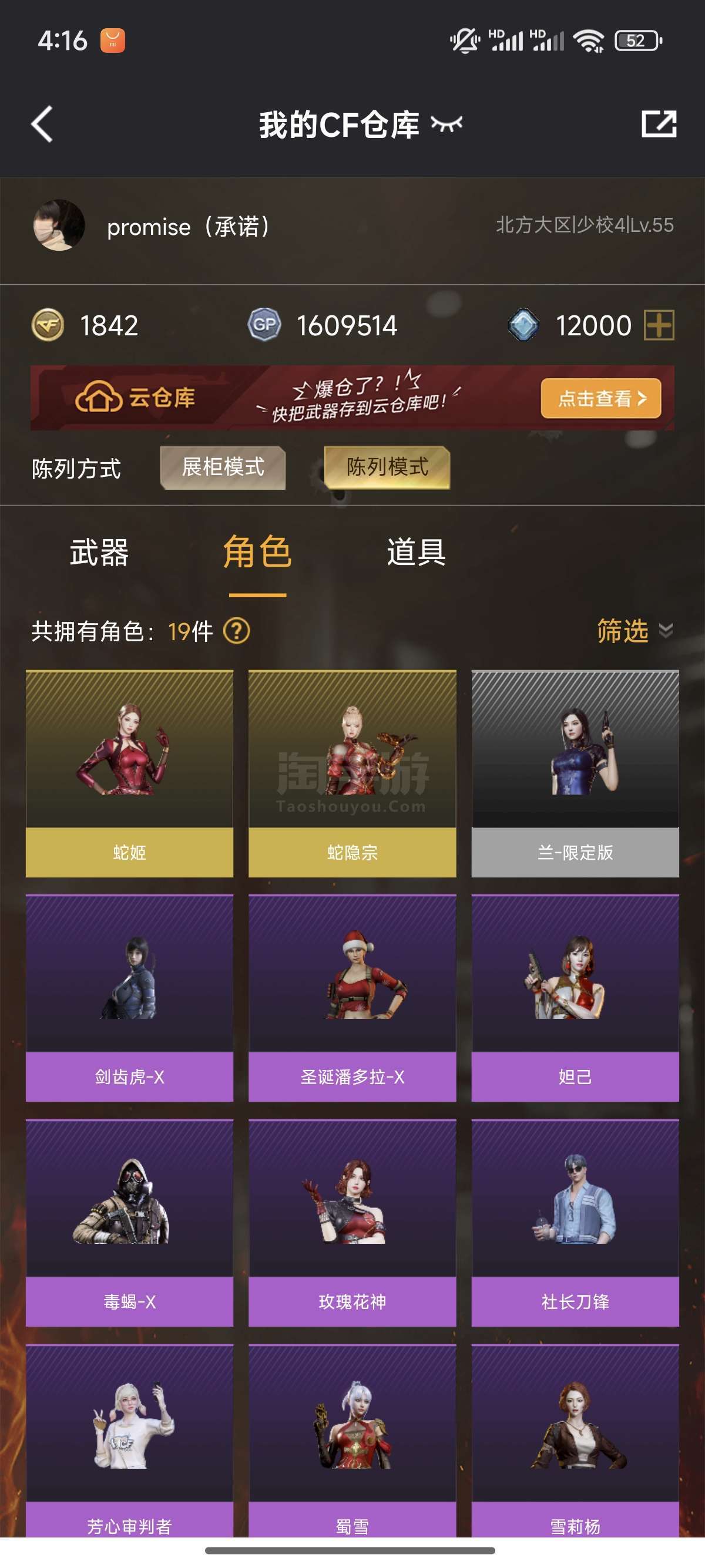
Task: View the 剑齿虎-X character
Action: pyautogui.click(x=130, y=998)
